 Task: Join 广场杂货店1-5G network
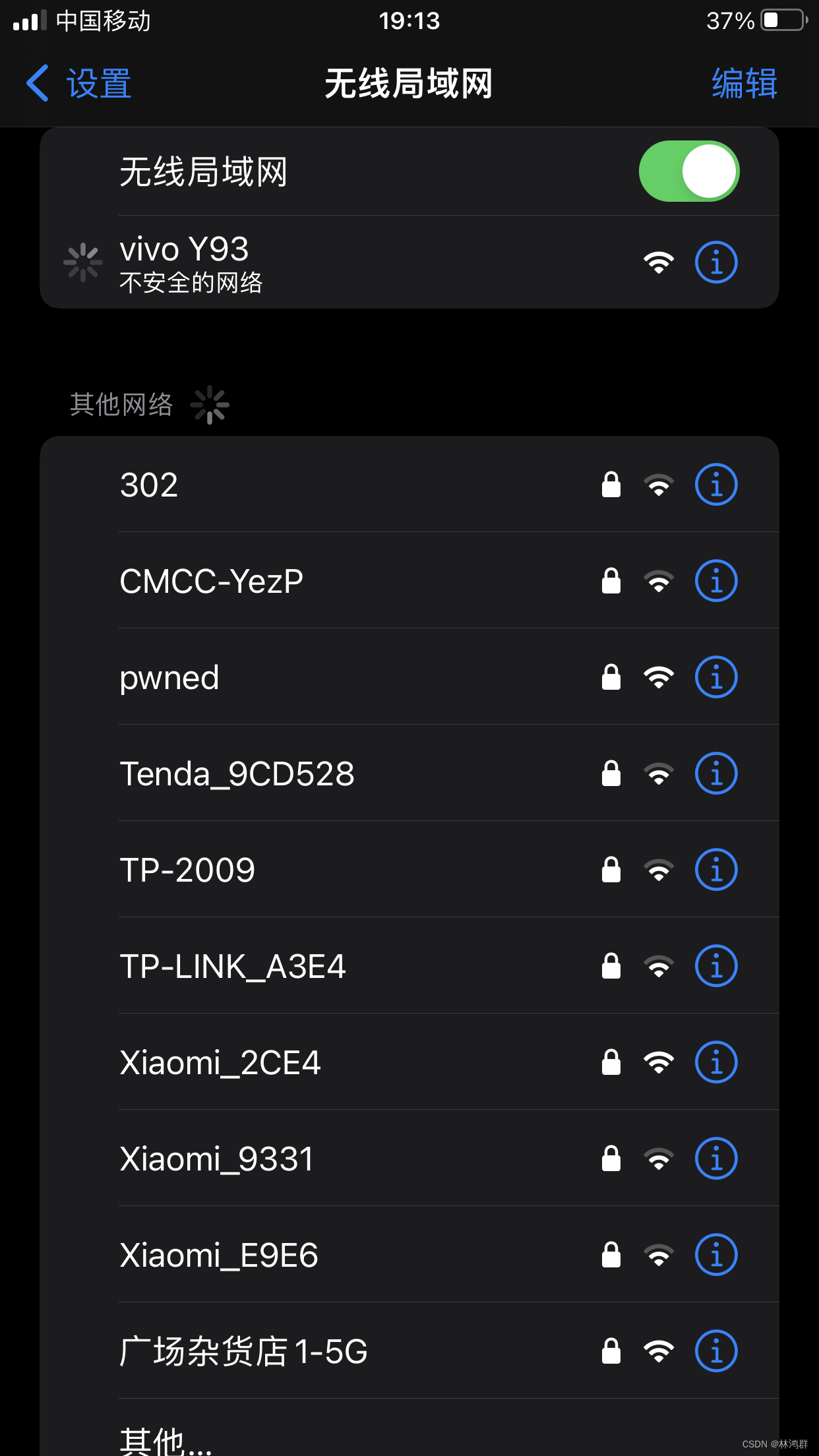coord(409,1351)
